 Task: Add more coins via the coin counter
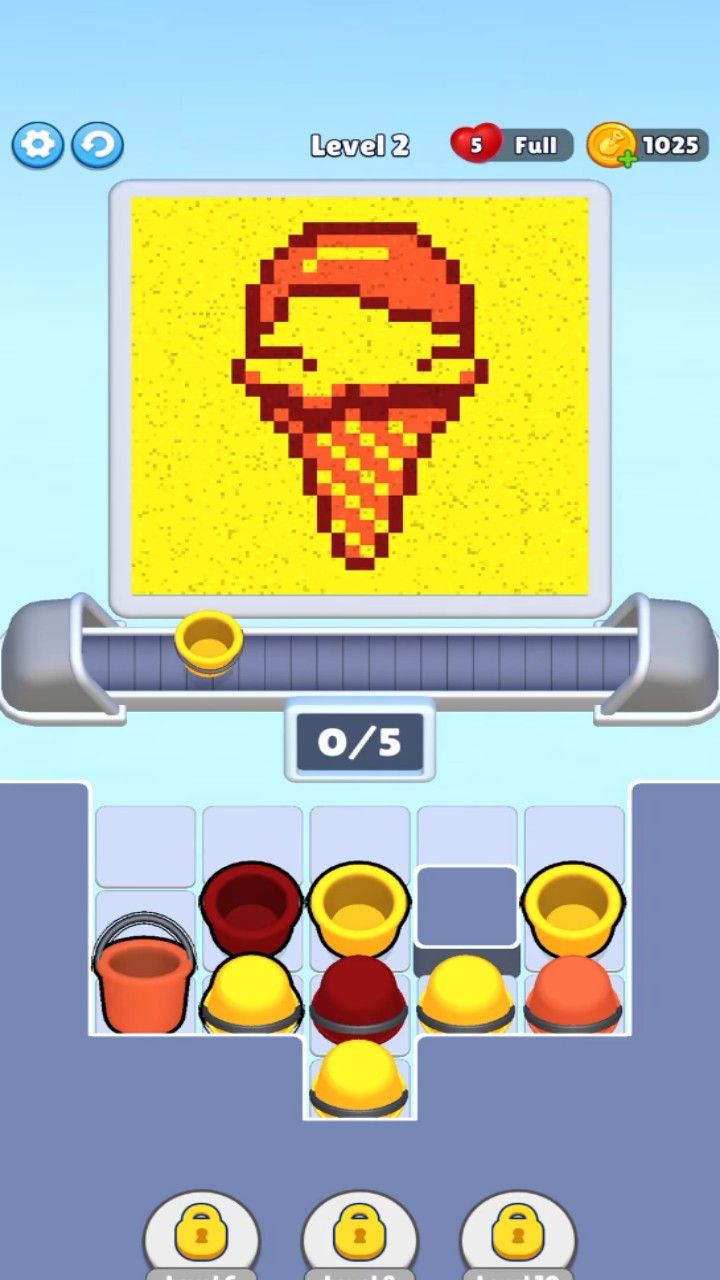(611, 147)
